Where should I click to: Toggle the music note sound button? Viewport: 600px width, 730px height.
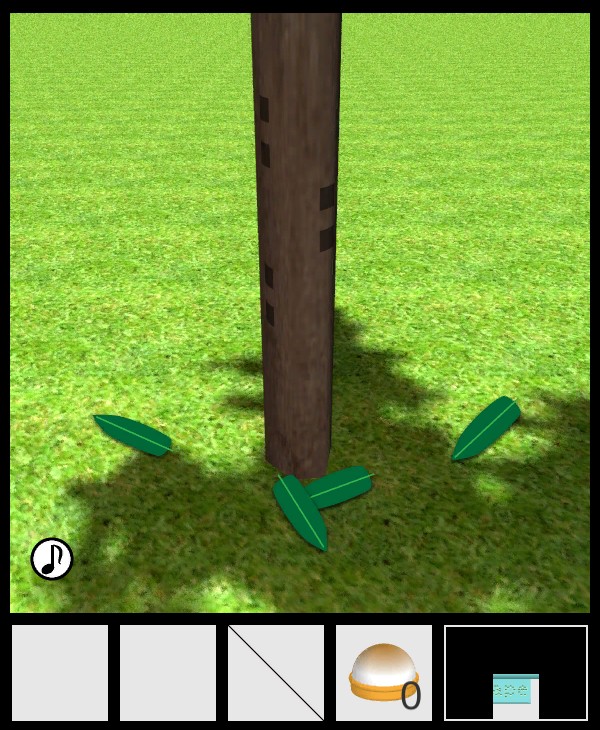pyautogui.click(x=52, y=559)
